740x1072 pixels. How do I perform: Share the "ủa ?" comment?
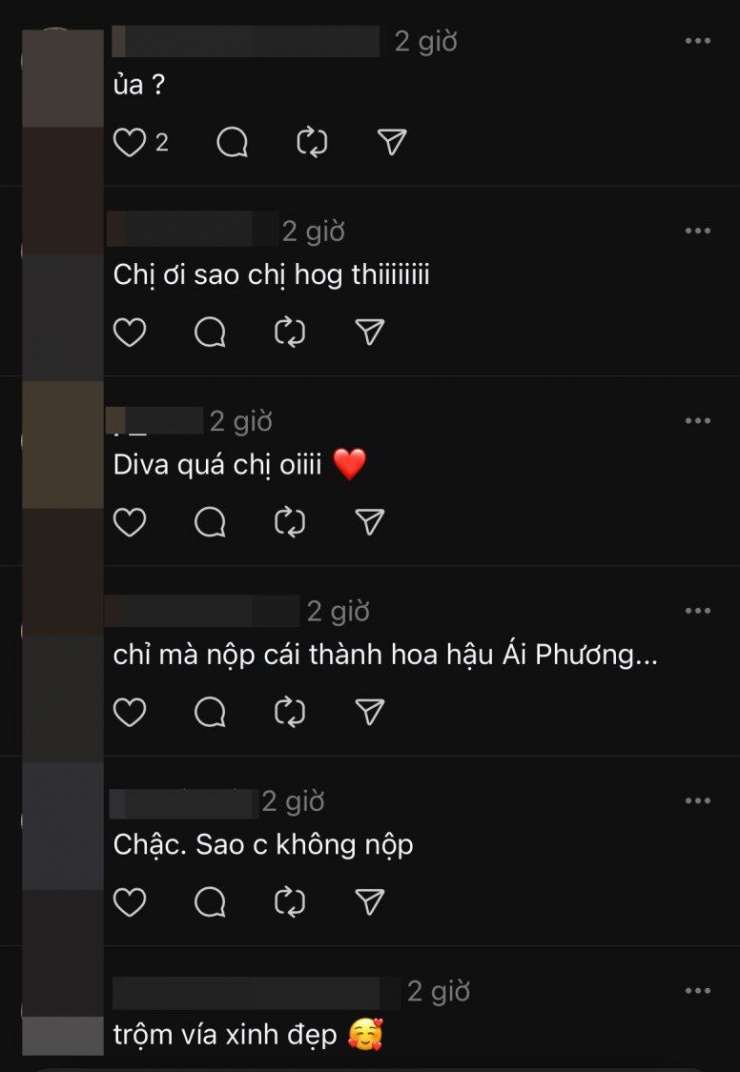[393, 143]
